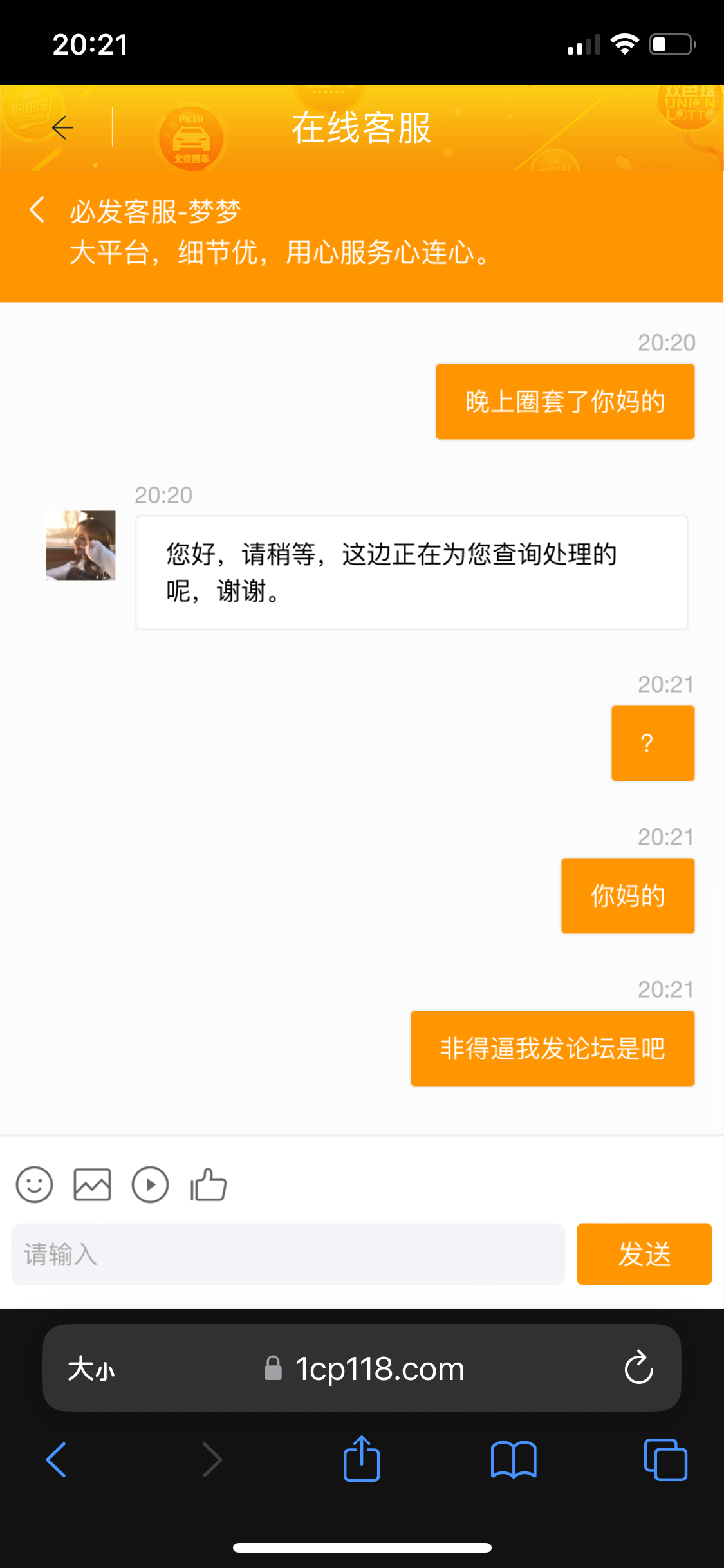Attach a picture to the chat
This screenshot has height=1568, width=724.
(92, 1184)
